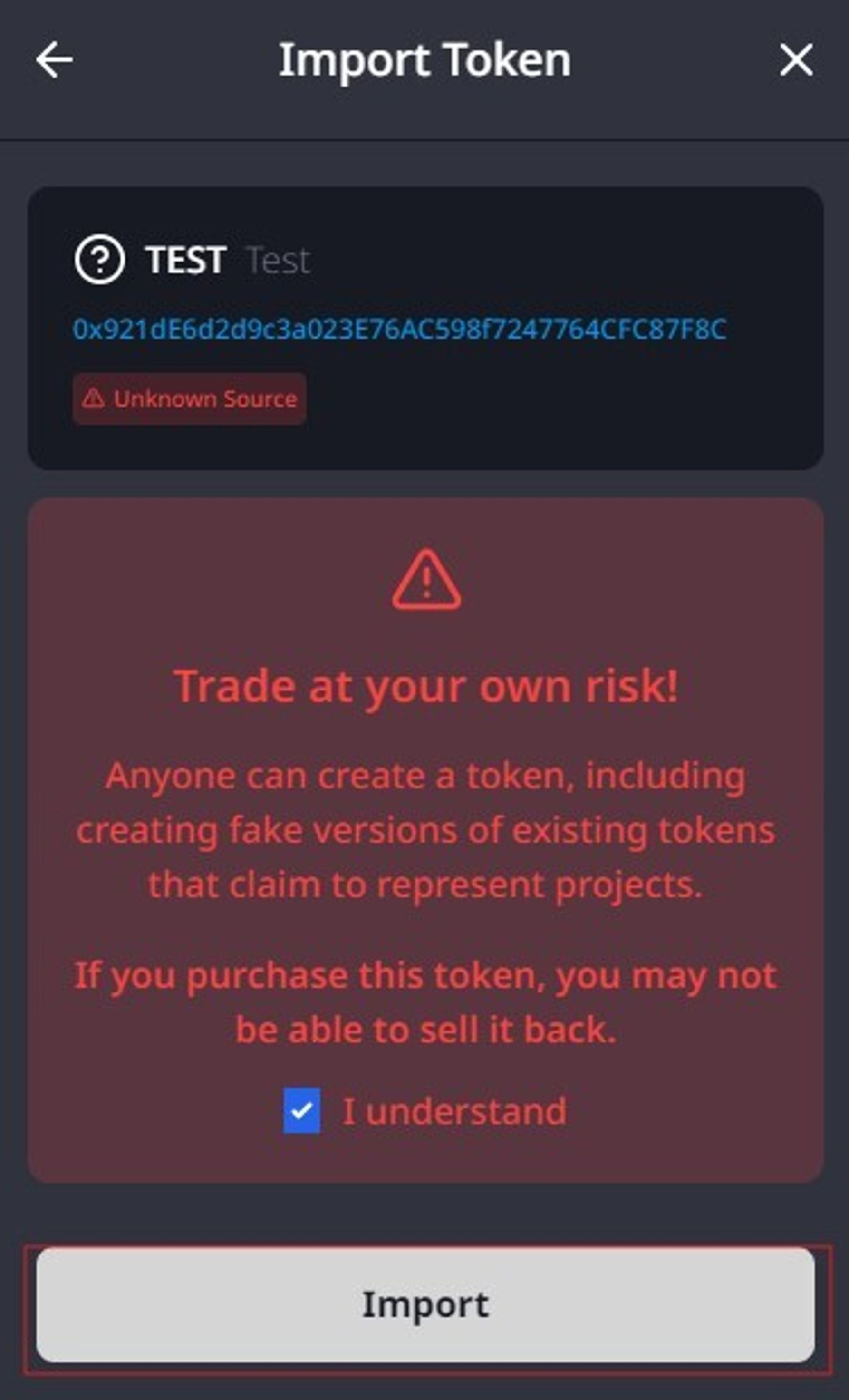Uncheck the I understand checkbox
Image resolution: width=849 pixels, height=1400 pixels.
tap(301, 1110)
